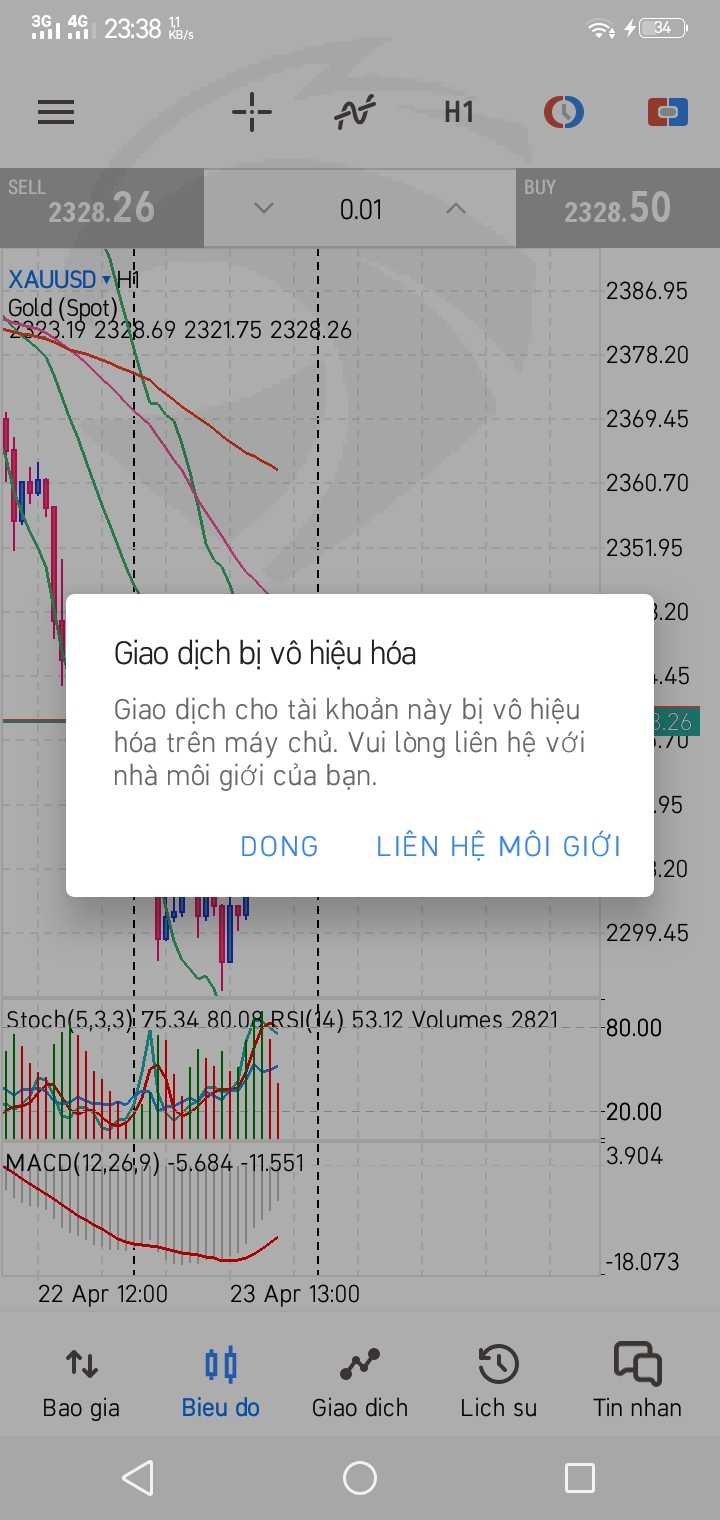Select the Bieu do tab
The image size is (720, 1520).
(x=220, y=1381)
